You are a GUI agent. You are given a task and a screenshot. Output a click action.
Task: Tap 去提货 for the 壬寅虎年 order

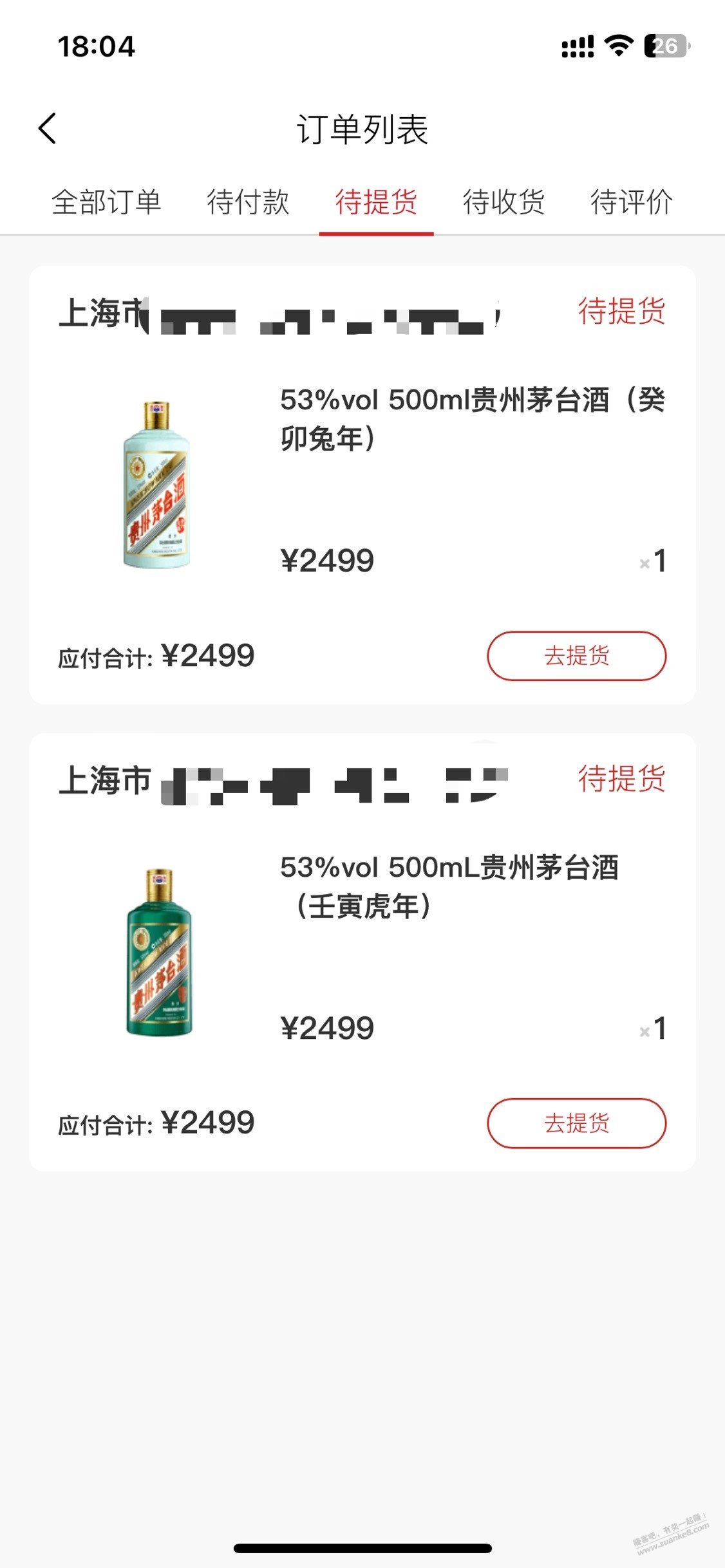[x=576, y=1123]
